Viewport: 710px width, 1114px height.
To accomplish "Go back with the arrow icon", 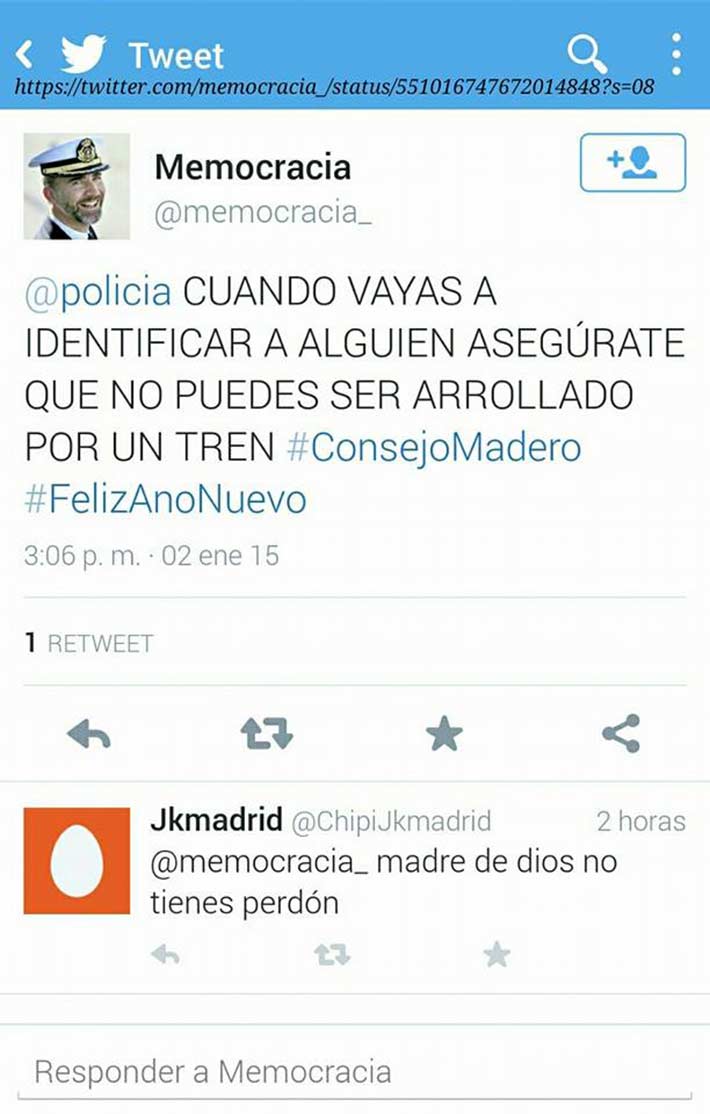I will pyautogui.click(x=27, y=52).
